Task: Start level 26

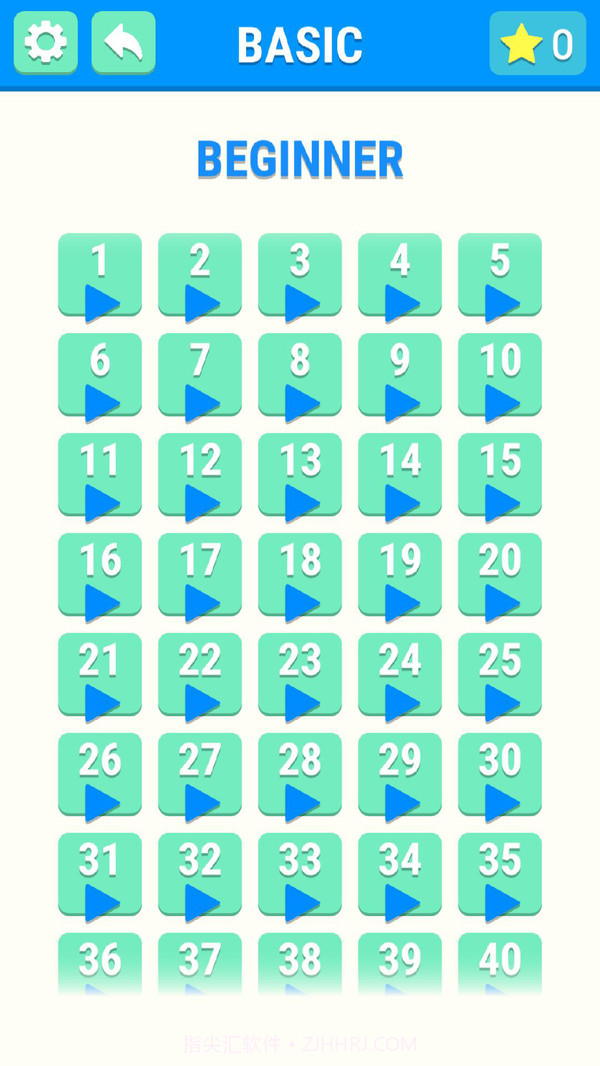Action: tap(100, 775)
